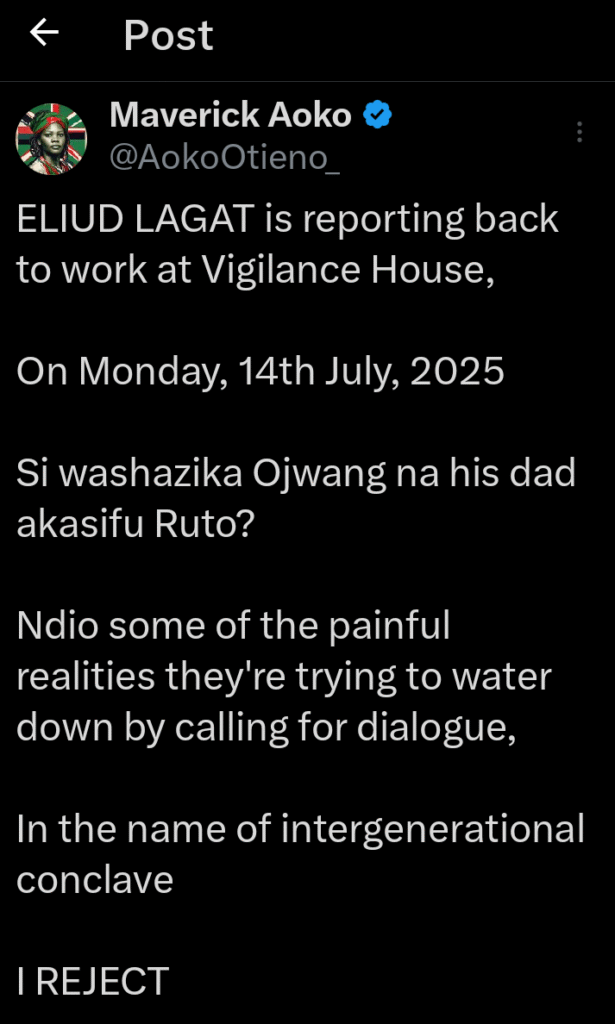
Task: View the @AokoOtieno_ profile handle
Action: (224, 158)
